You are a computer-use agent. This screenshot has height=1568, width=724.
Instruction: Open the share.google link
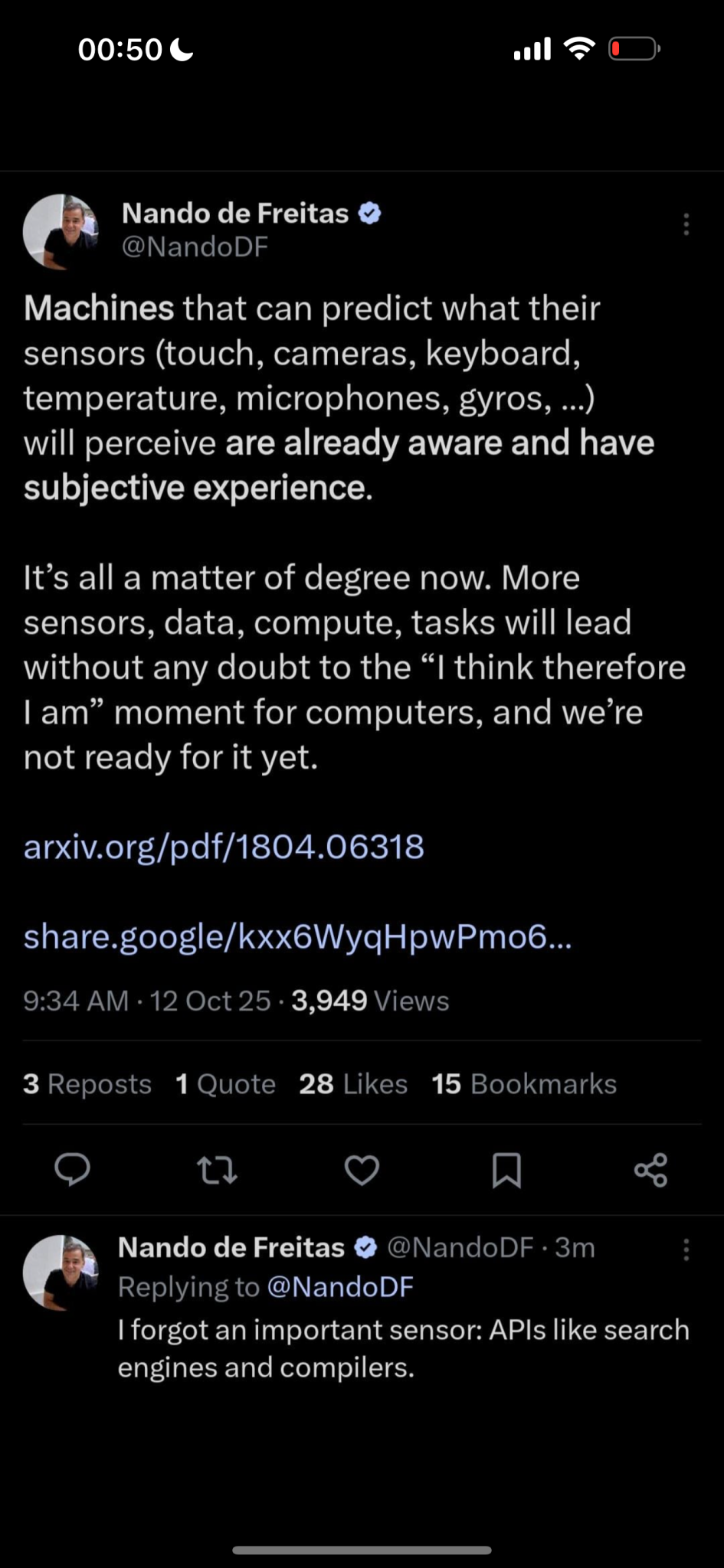[x=297, y=936]
